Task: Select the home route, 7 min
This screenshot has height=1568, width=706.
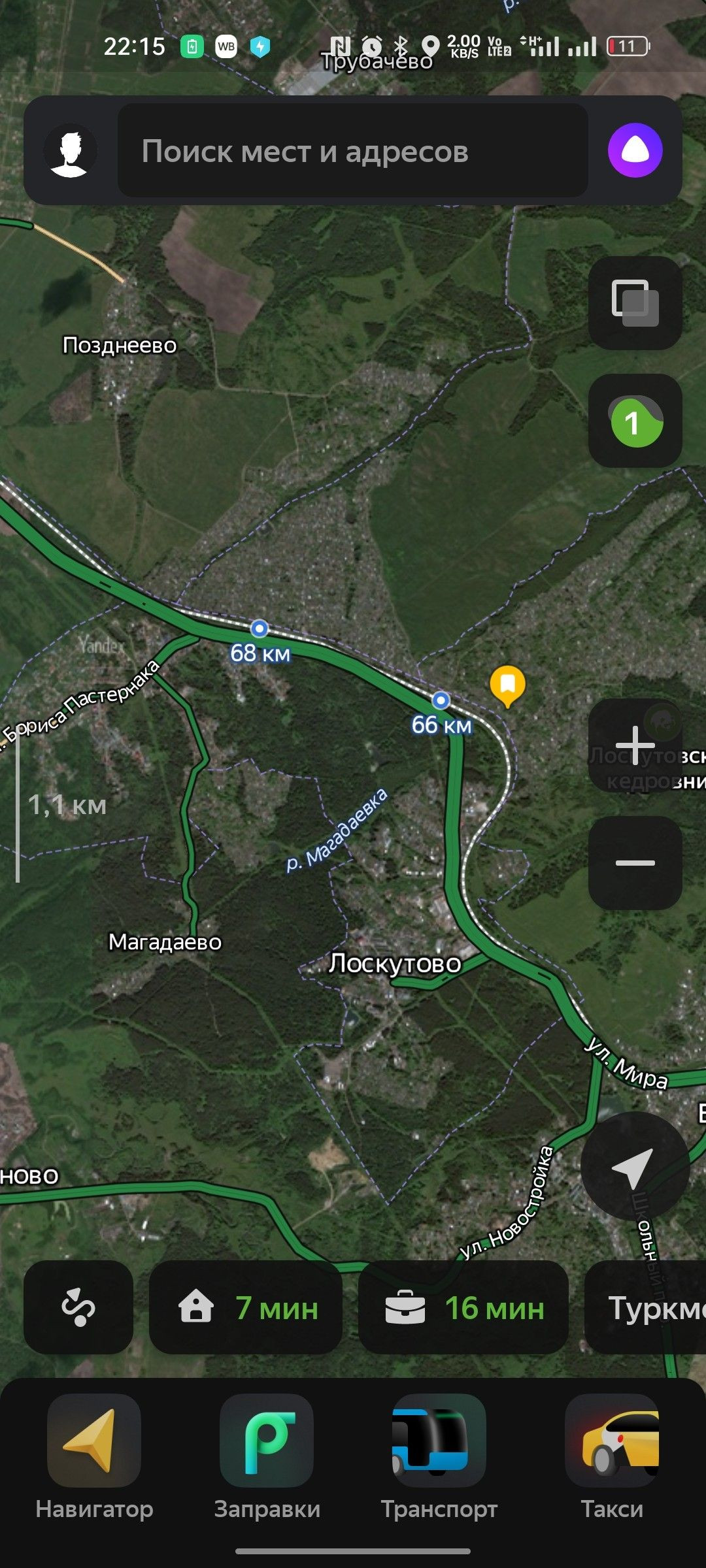Action: pyautogui.click(x=246, y=1308)
